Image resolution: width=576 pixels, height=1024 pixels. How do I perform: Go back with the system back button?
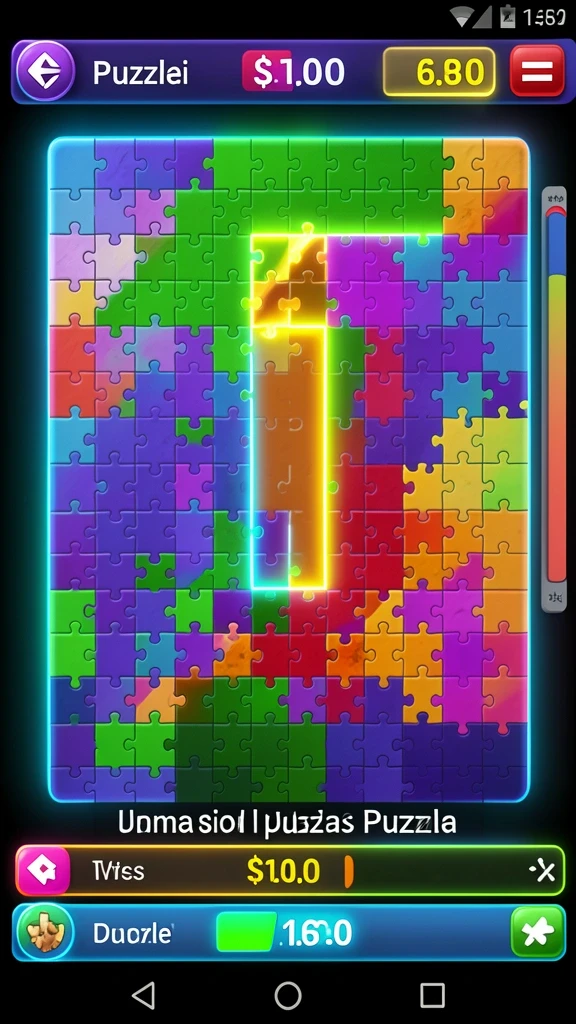(143, 996)
